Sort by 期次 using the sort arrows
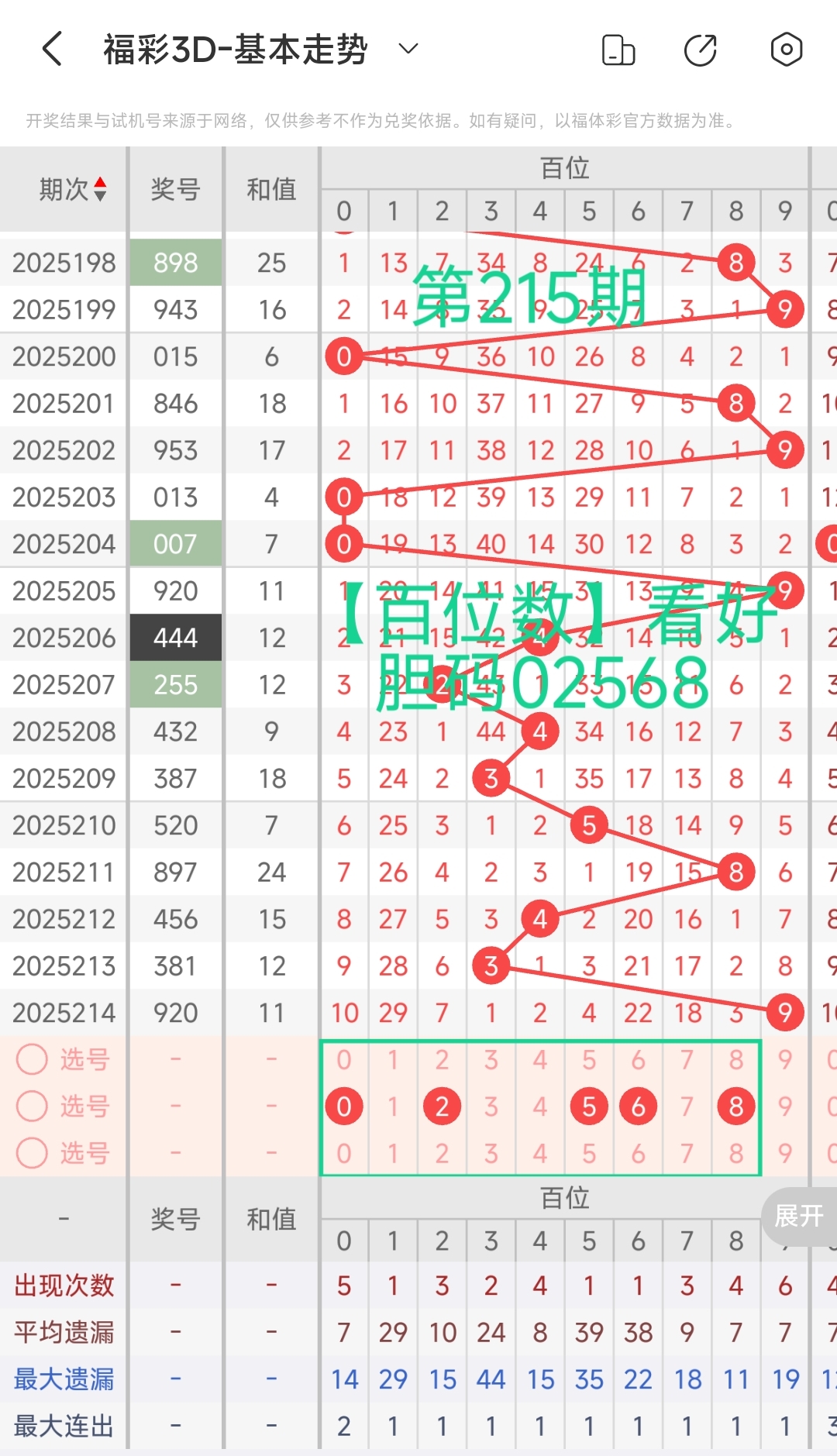Viewport: 837px width, 1456px height. (101, 184)
